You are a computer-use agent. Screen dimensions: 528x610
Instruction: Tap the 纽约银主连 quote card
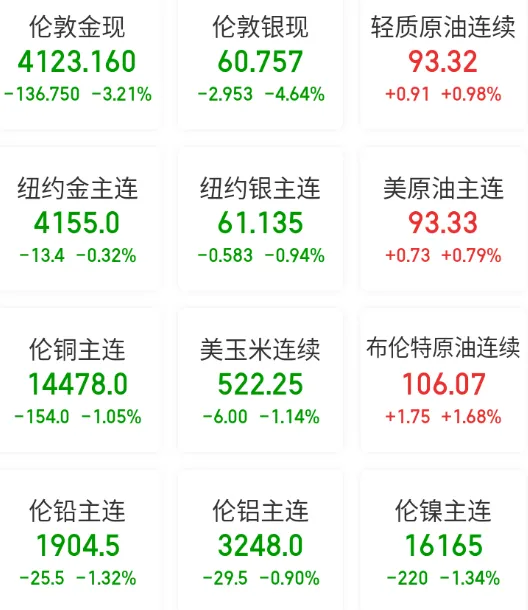(x=260, y=219)
